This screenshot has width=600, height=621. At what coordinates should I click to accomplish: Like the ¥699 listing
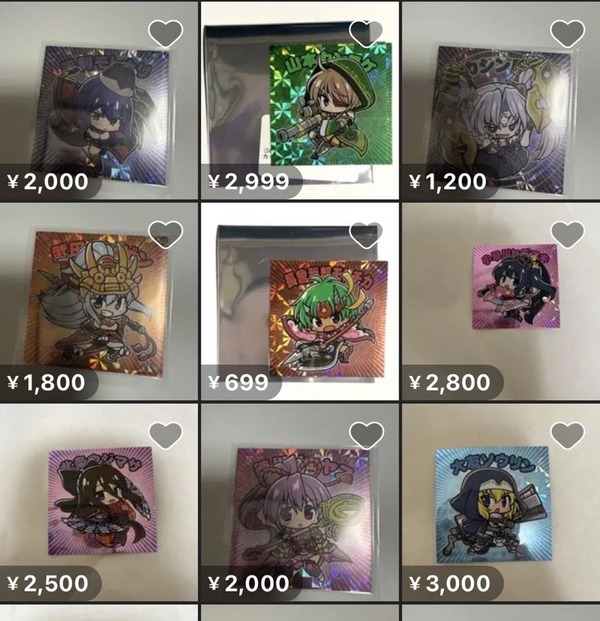click(x=367, y=235)
